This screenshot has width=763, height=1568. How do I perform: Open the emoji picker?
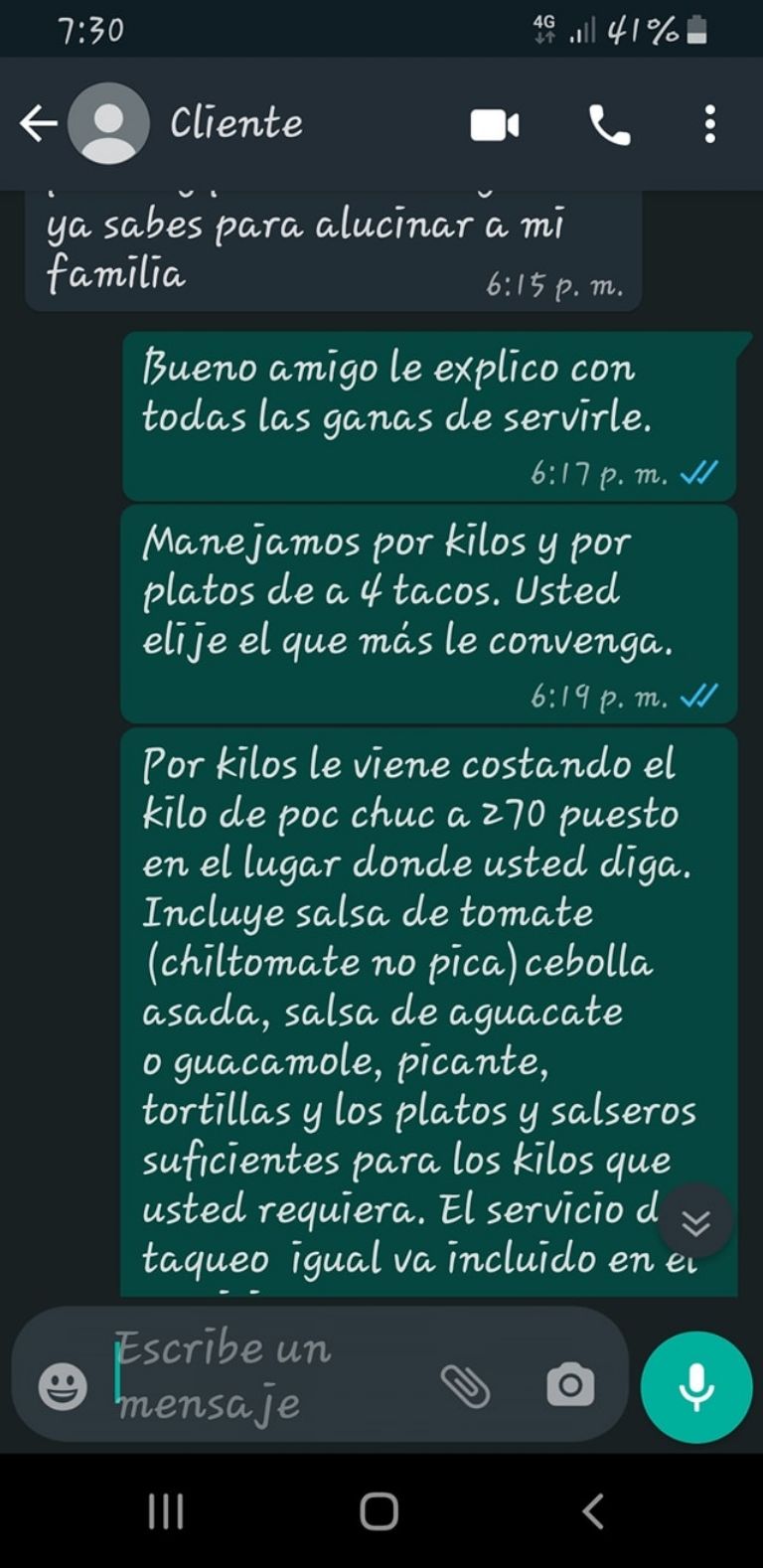(x=62, y=1385)
